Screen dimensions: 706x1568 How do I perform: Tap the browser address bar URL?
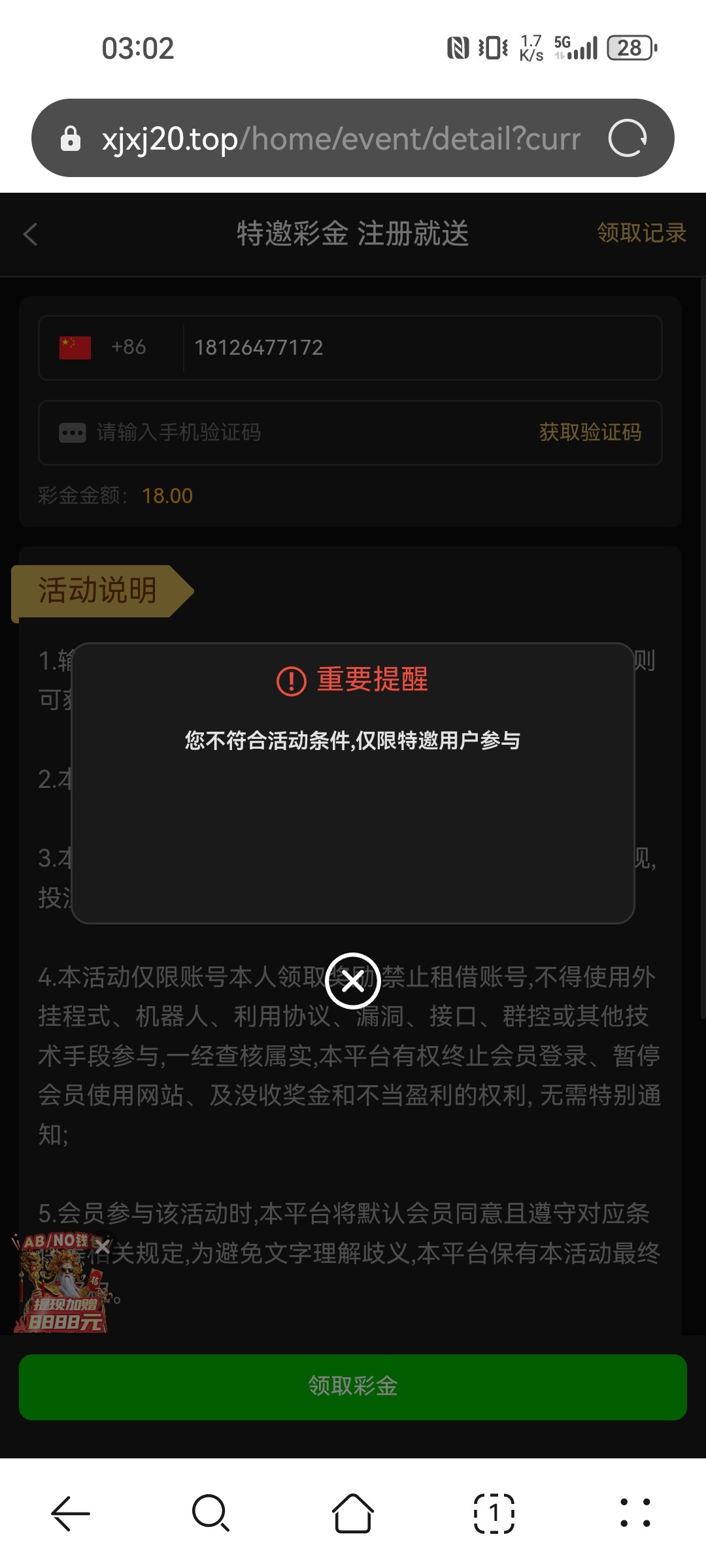340,139
